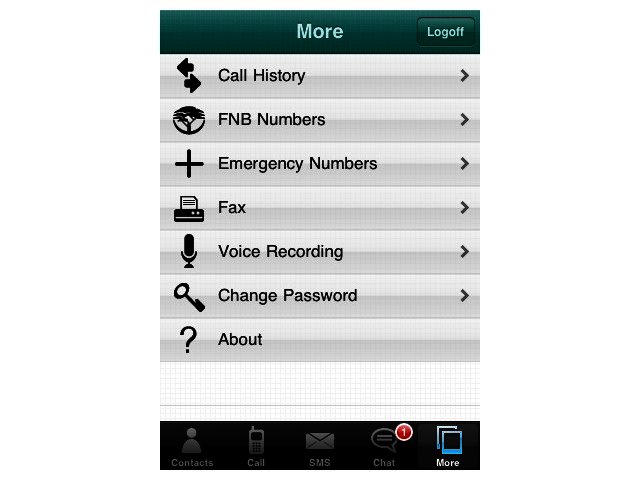This screenshot has height=480, width=640.
Task: Select the More tab
Action: [448, 447]
